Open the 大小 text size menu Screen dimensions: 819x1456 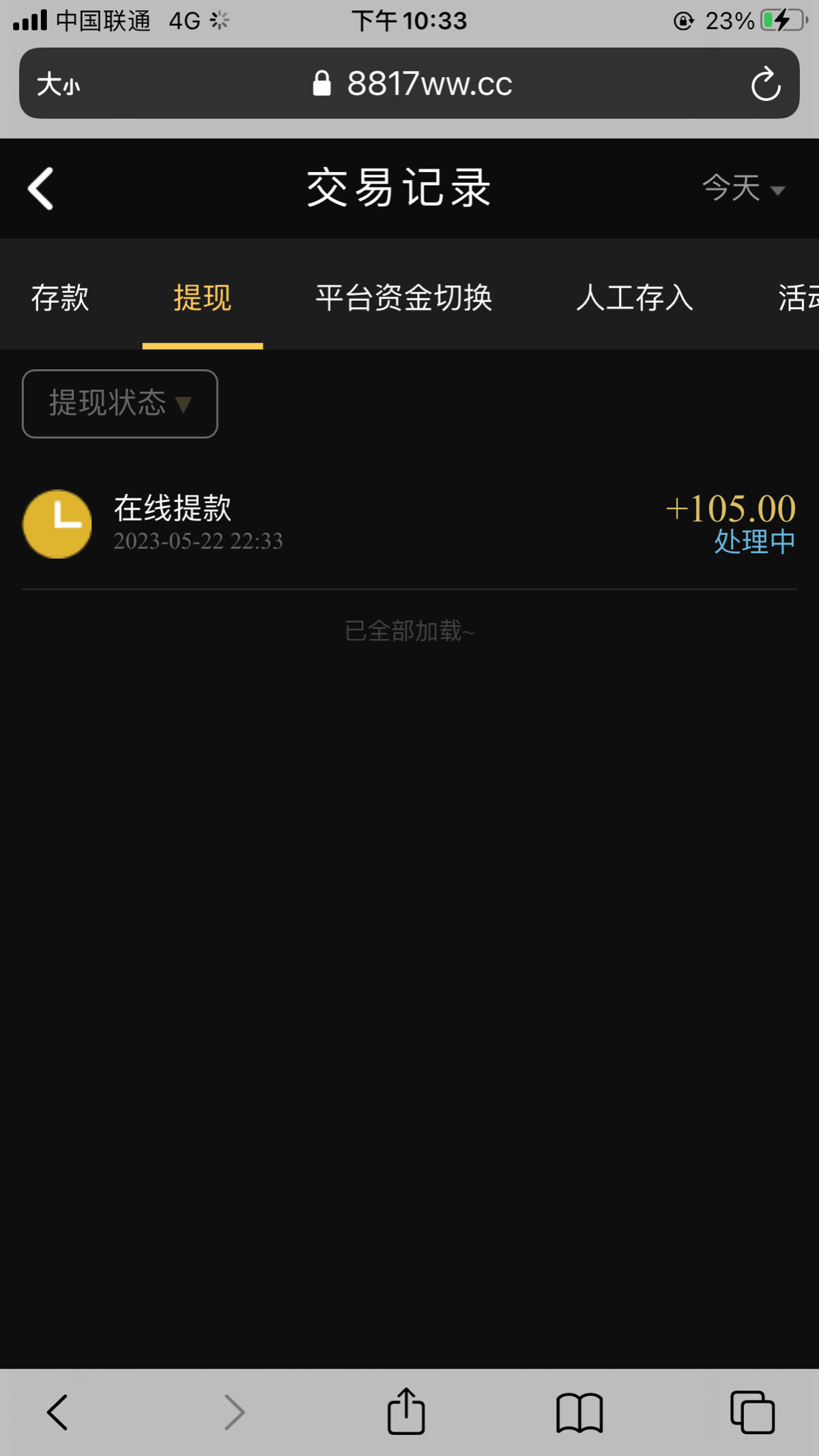[59, 85]
